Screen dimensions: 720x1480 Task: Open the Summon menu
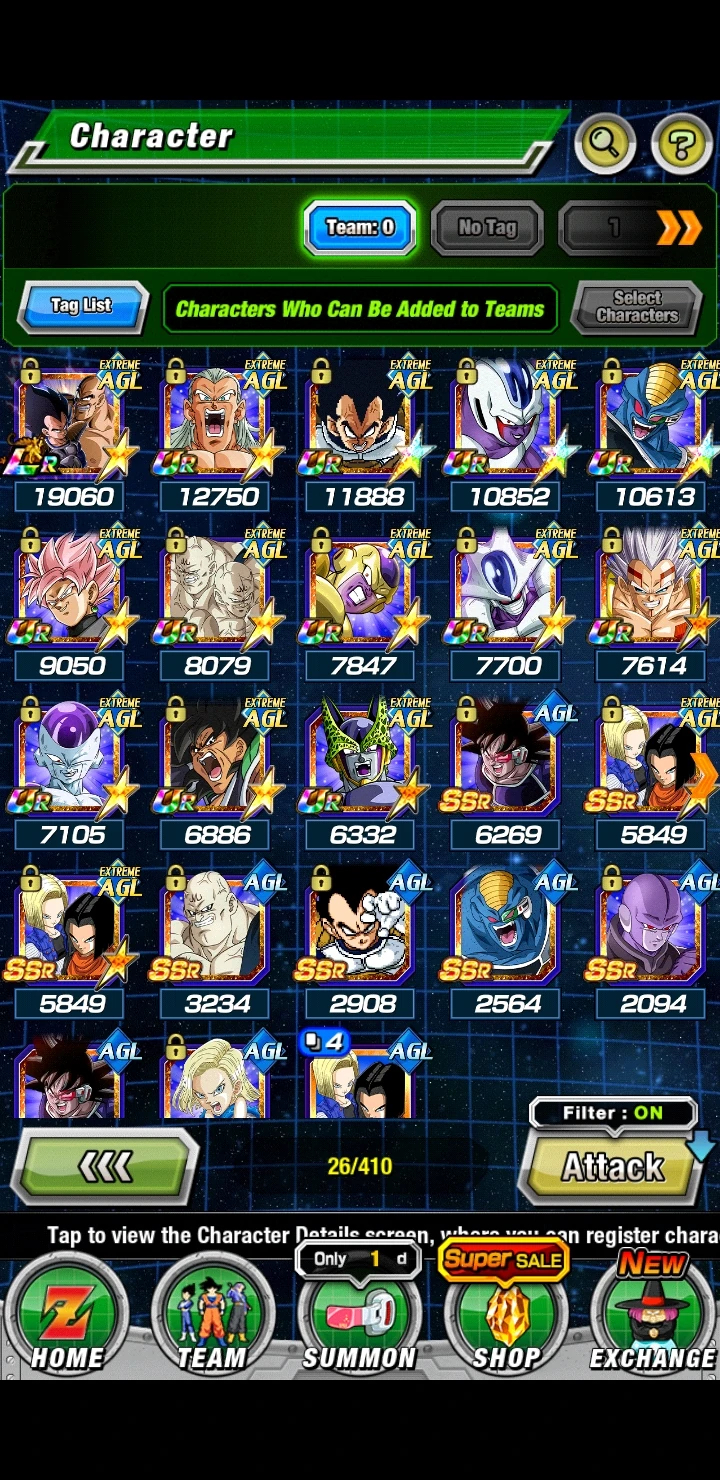pyautogui.click(x=359, y=1315)
